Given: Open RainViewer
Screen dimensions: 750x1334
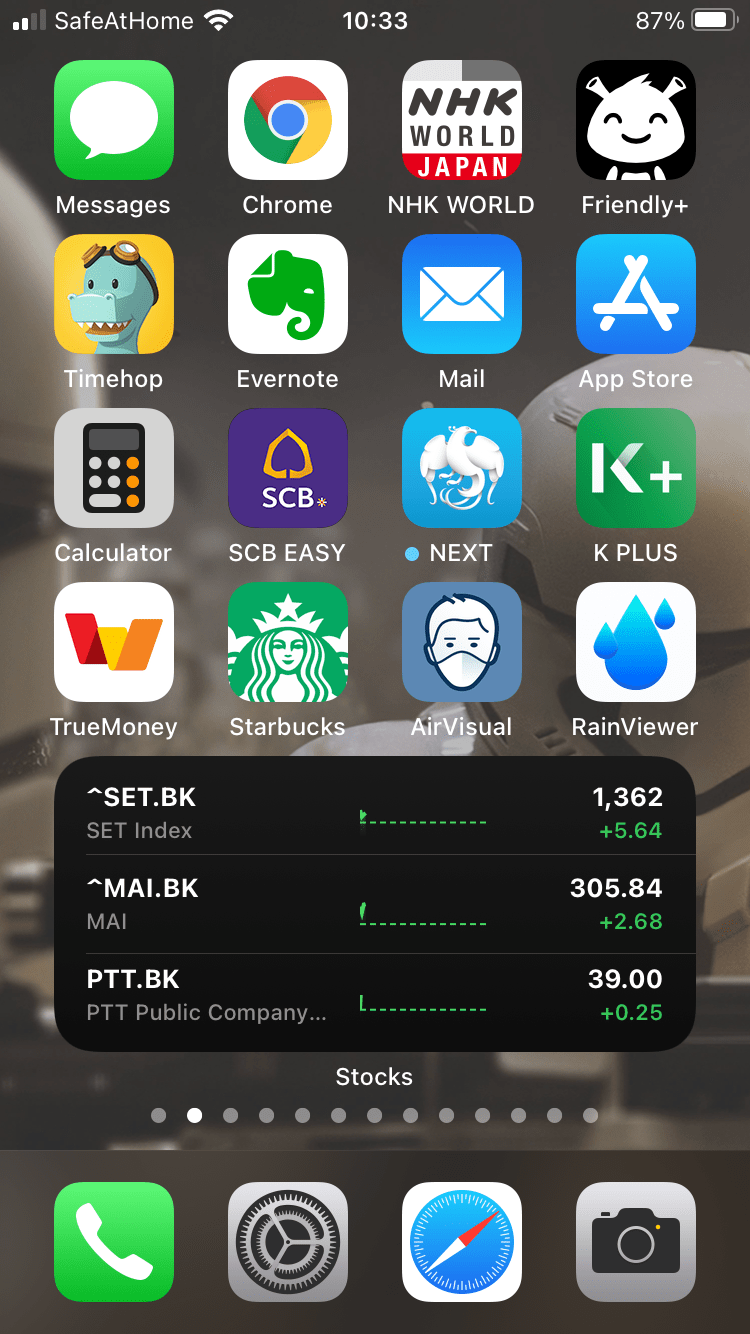Looking at the screenshot, I should tap(635, 642).
